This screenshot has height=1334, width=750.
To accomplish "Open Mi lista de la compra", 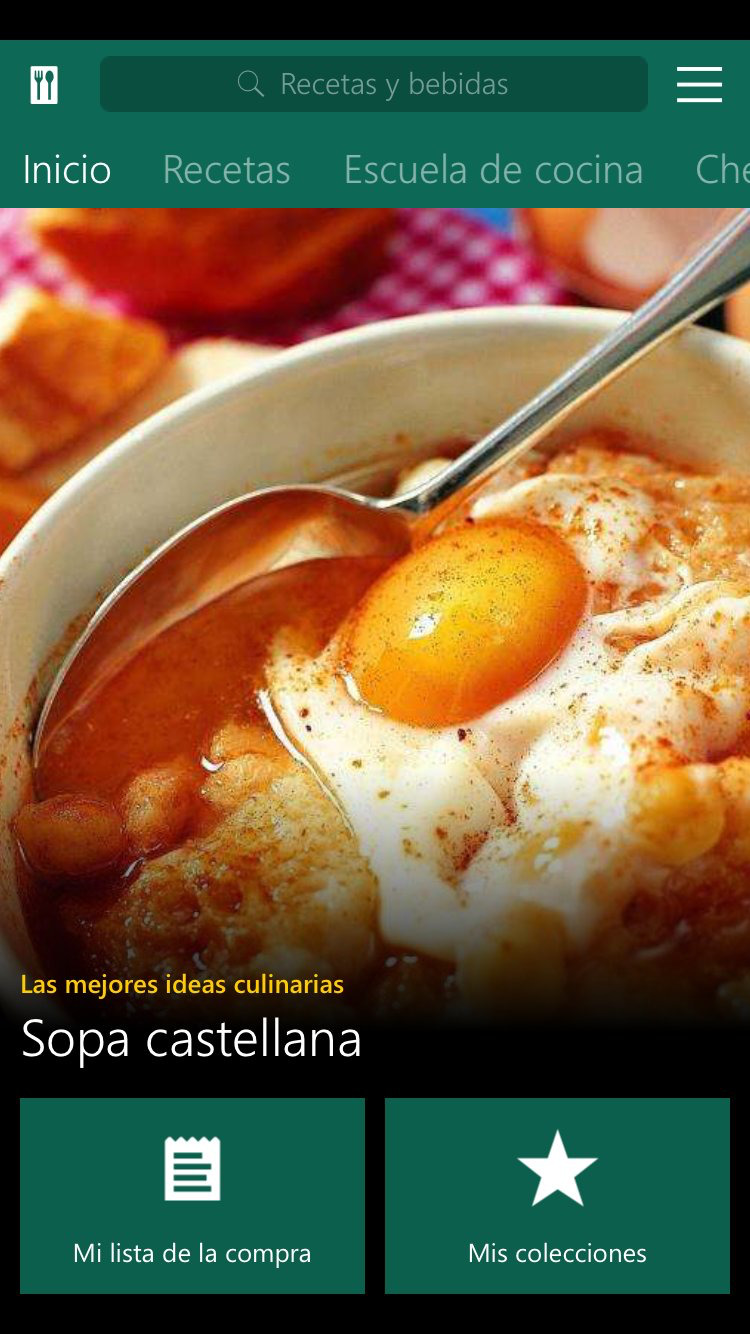I will (x=192, y=1196).
